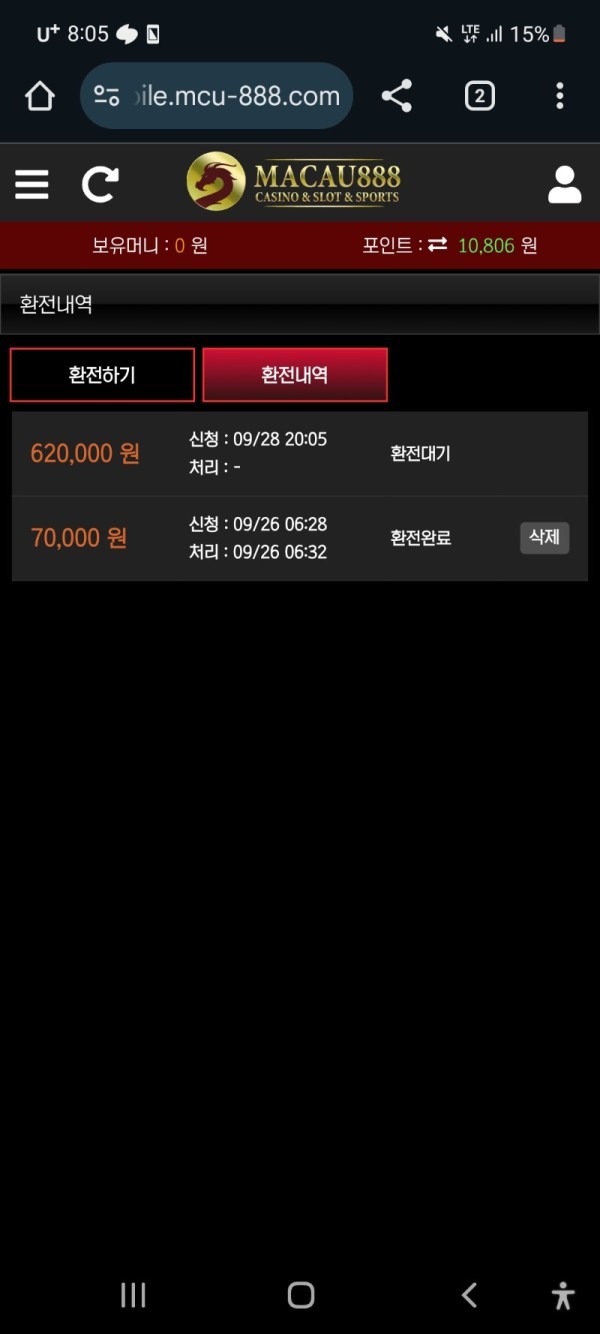Open recent apps from the navigation bar
The width and height of the screenshot is (600, 1334).
click(x=133, y=1295)
